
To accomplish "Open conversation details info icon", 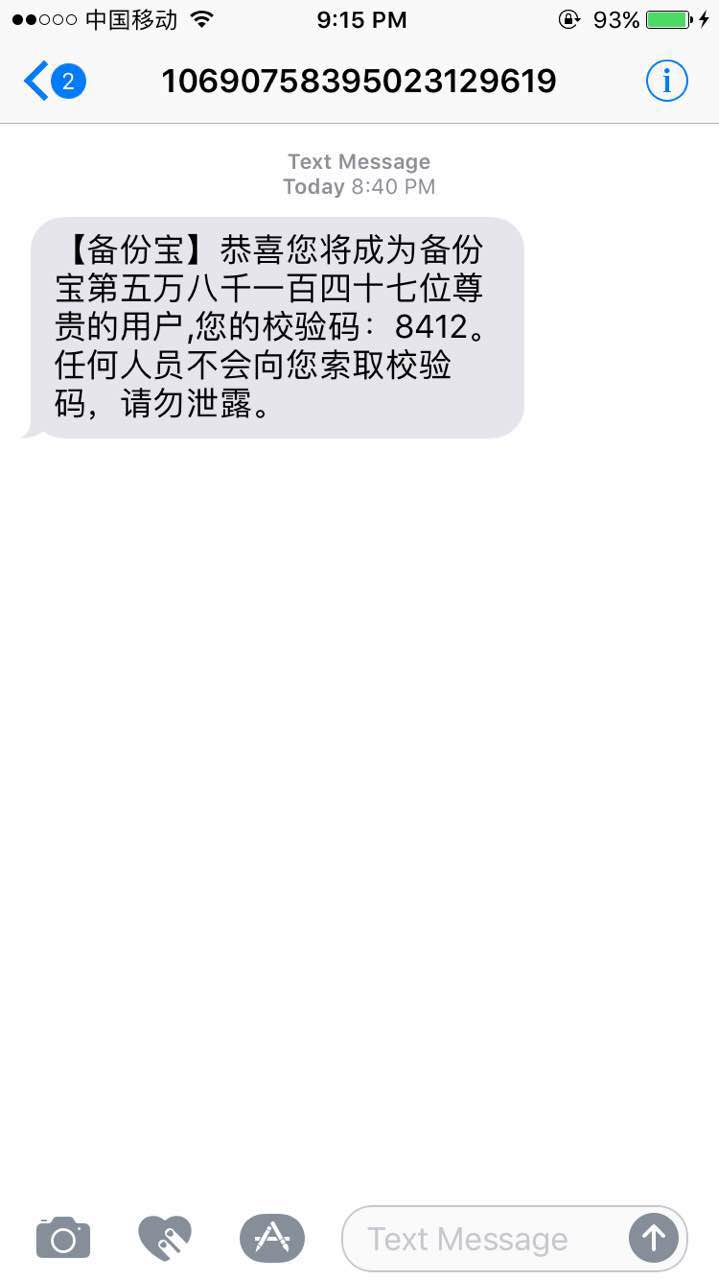I will 666,81.
